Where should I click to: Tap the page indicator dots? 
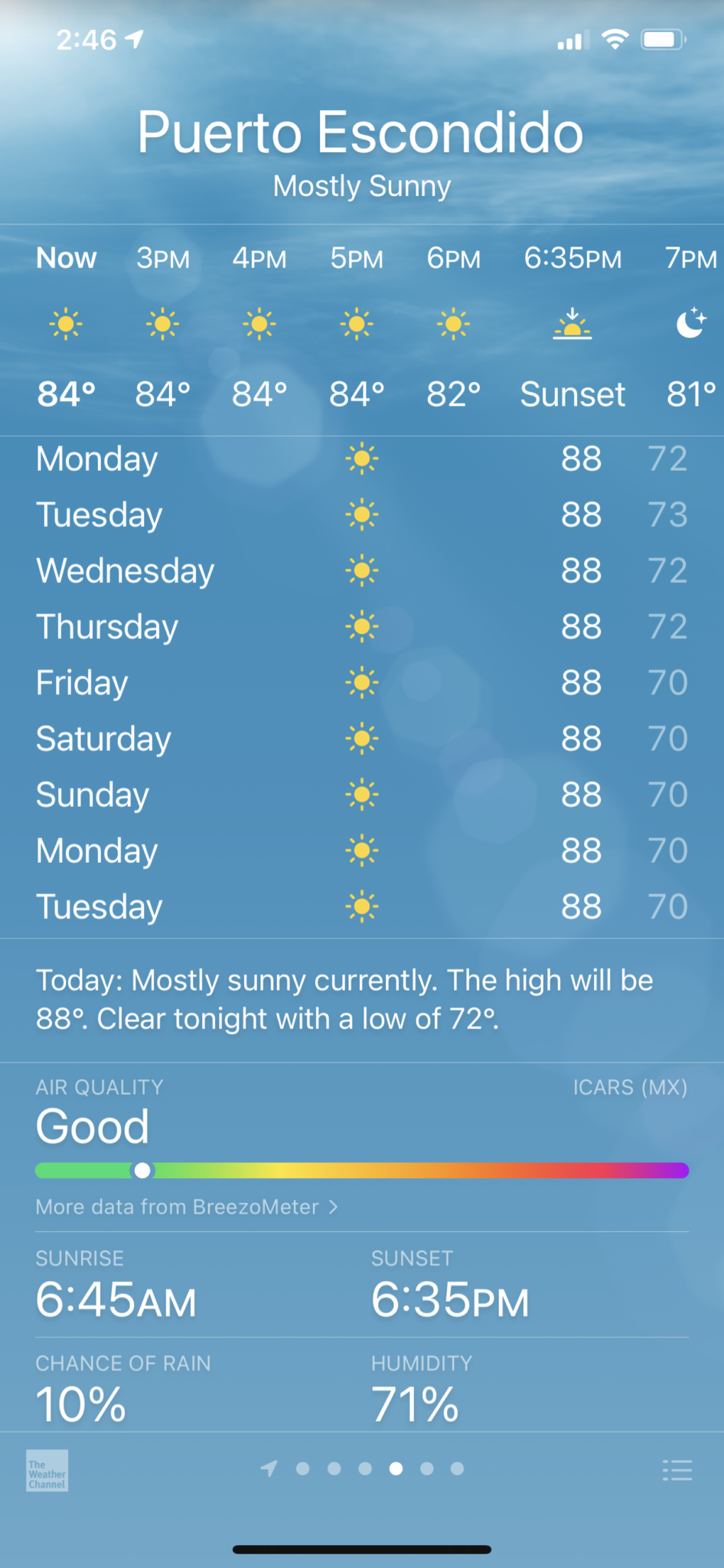coord(363,1468)
